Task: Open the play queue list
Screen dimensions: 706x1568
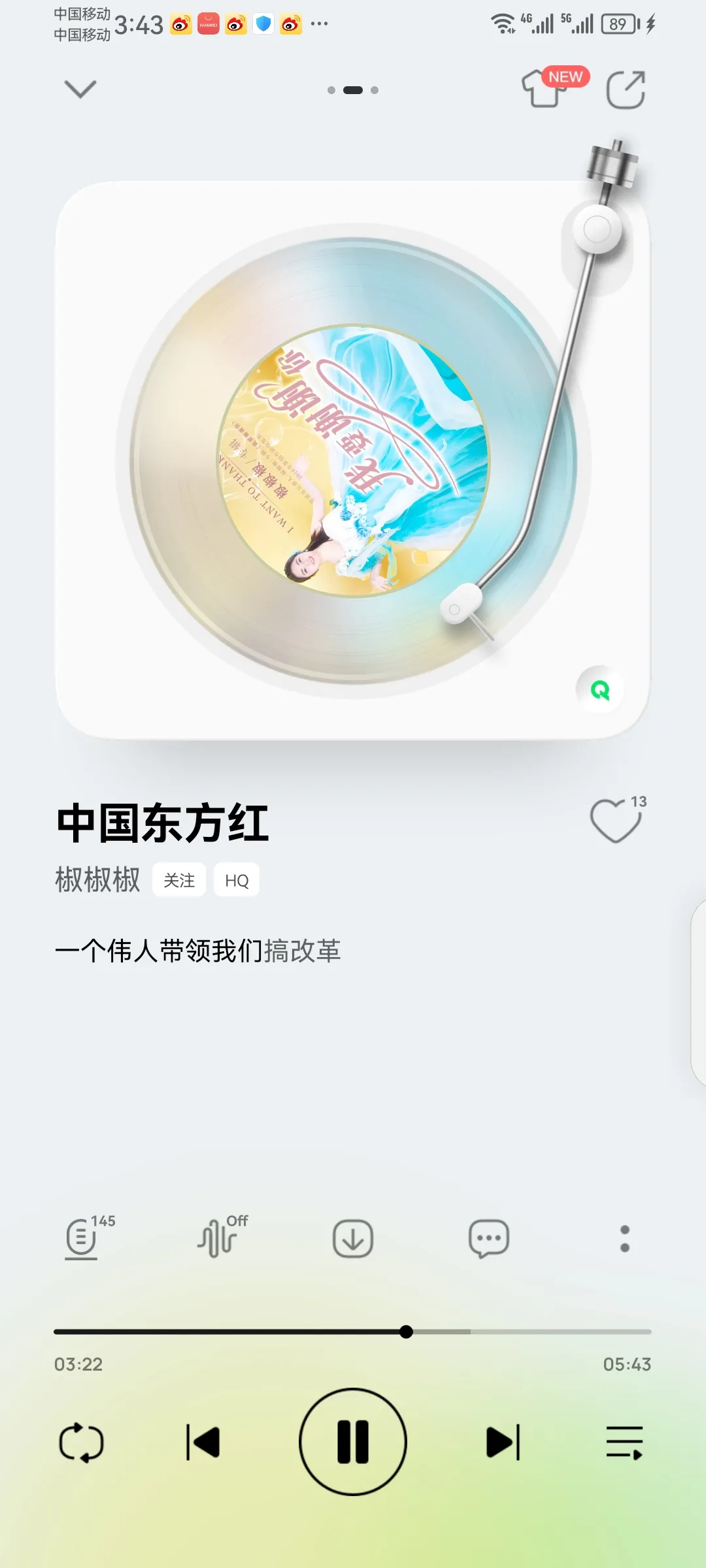Action: (624, 1443)
